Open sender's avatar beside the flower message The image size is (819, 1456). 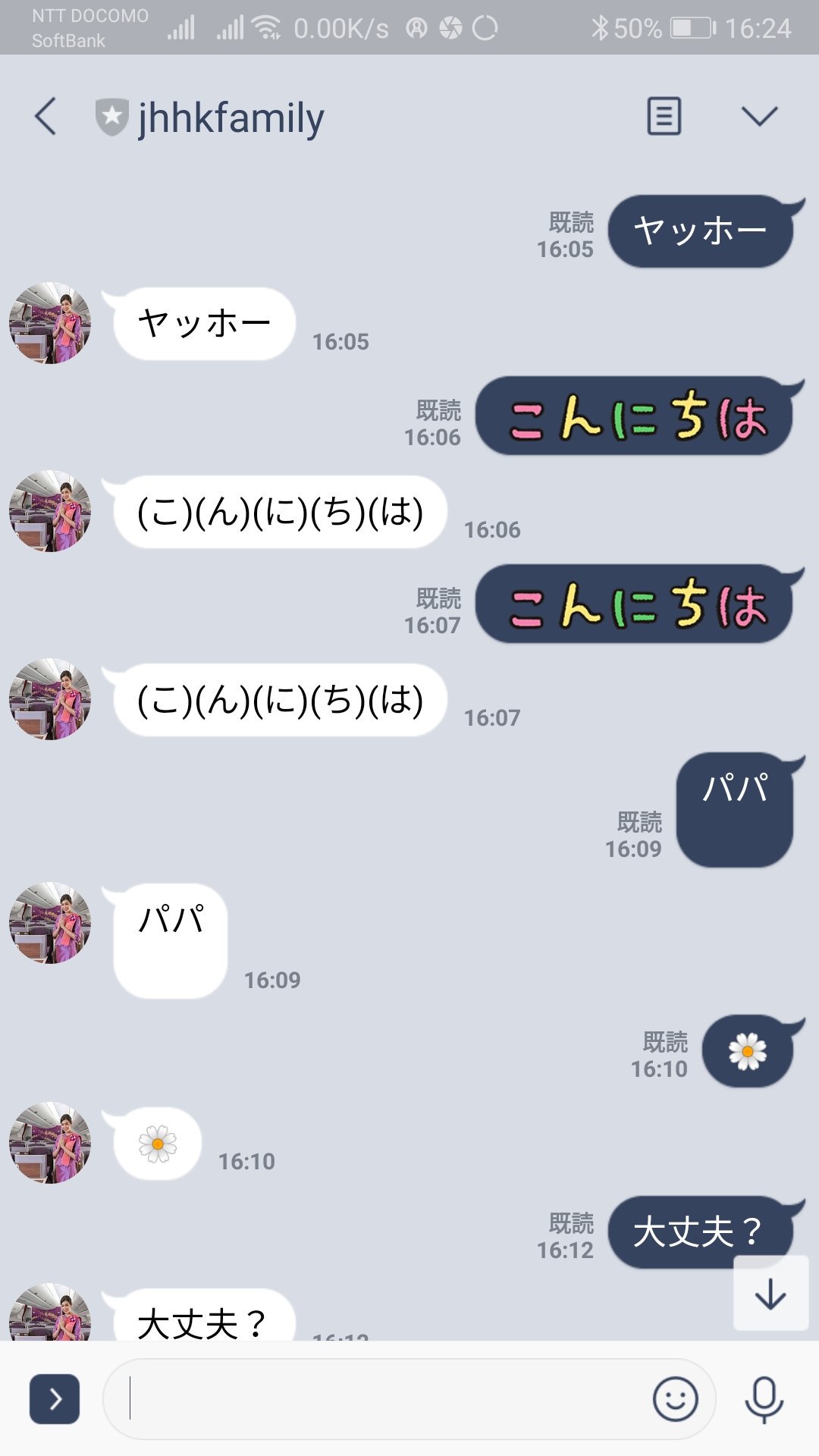click(50, 1143)
